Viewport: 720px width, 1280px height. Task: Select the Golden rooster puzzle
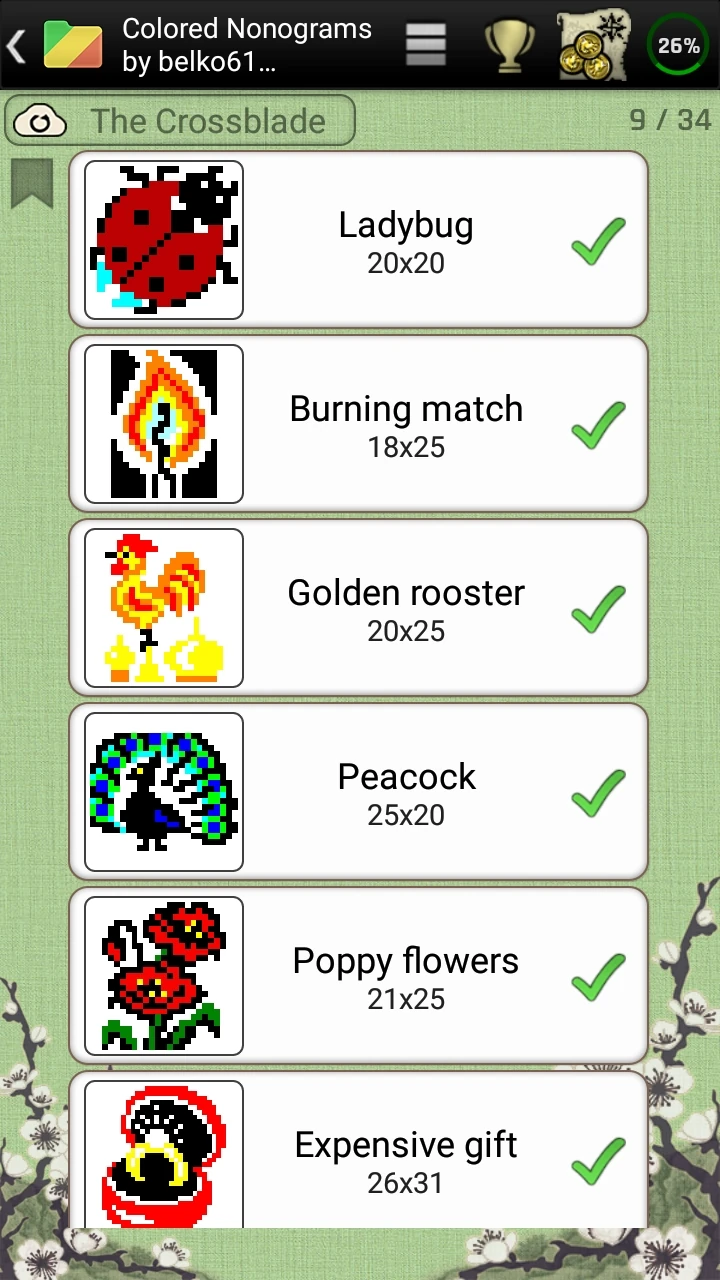coord(358,608)
